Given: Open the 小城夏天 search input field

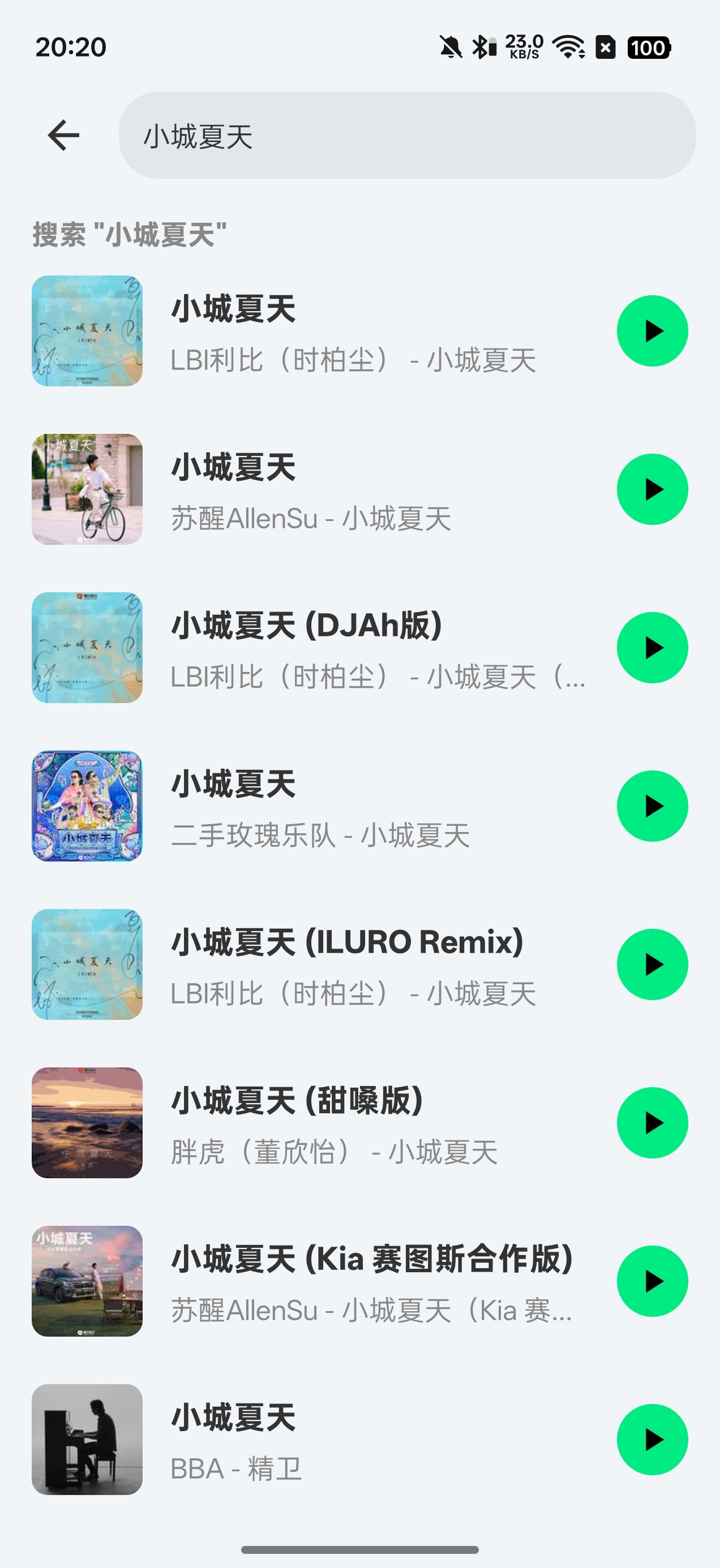Looking at the screenshot, I should tap(402, 136).
